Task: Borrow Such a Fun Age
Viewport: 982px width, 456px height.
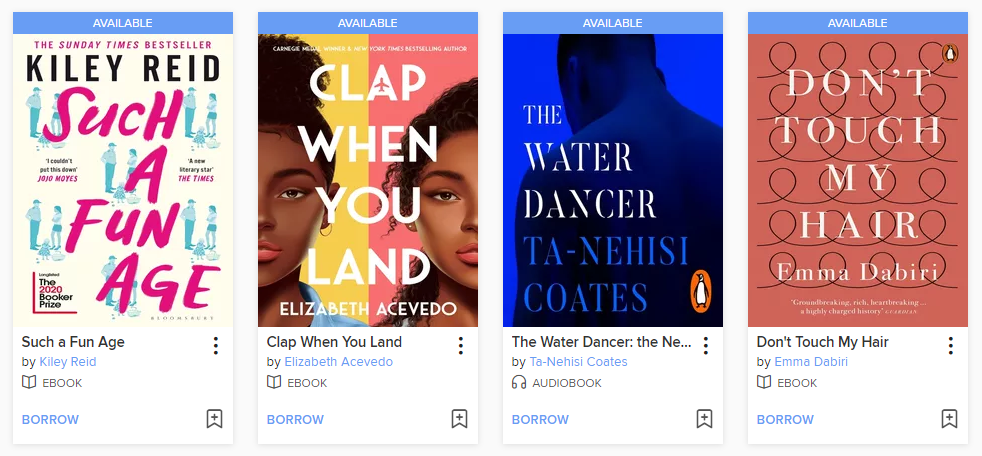Action: 50,420
